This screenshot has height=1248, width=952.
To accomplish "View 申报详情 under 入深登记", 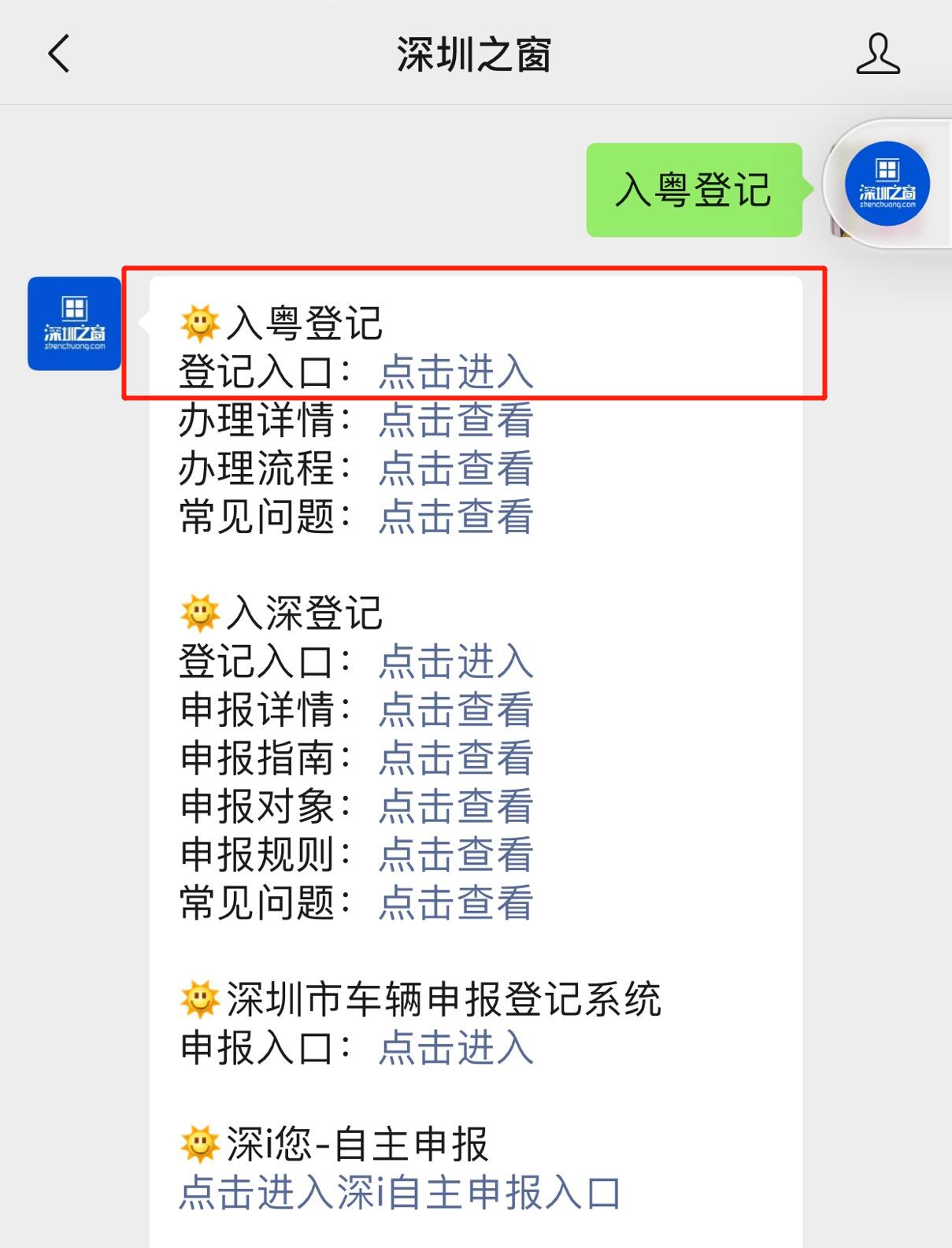I will 456,712.
